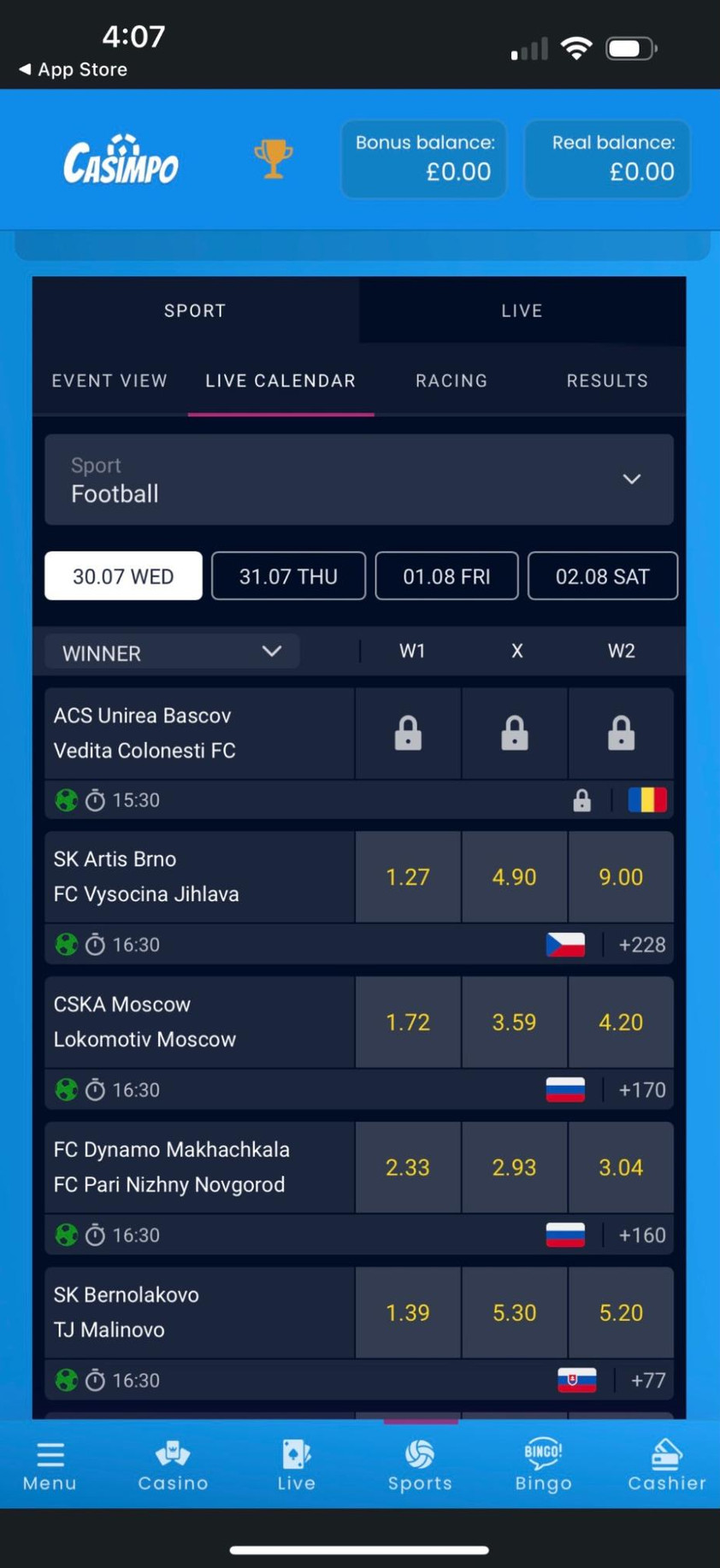Switch to the LIVE tab
This screenshot has width=720, height=1568.
pyautogui.click(x=522, y=310)
